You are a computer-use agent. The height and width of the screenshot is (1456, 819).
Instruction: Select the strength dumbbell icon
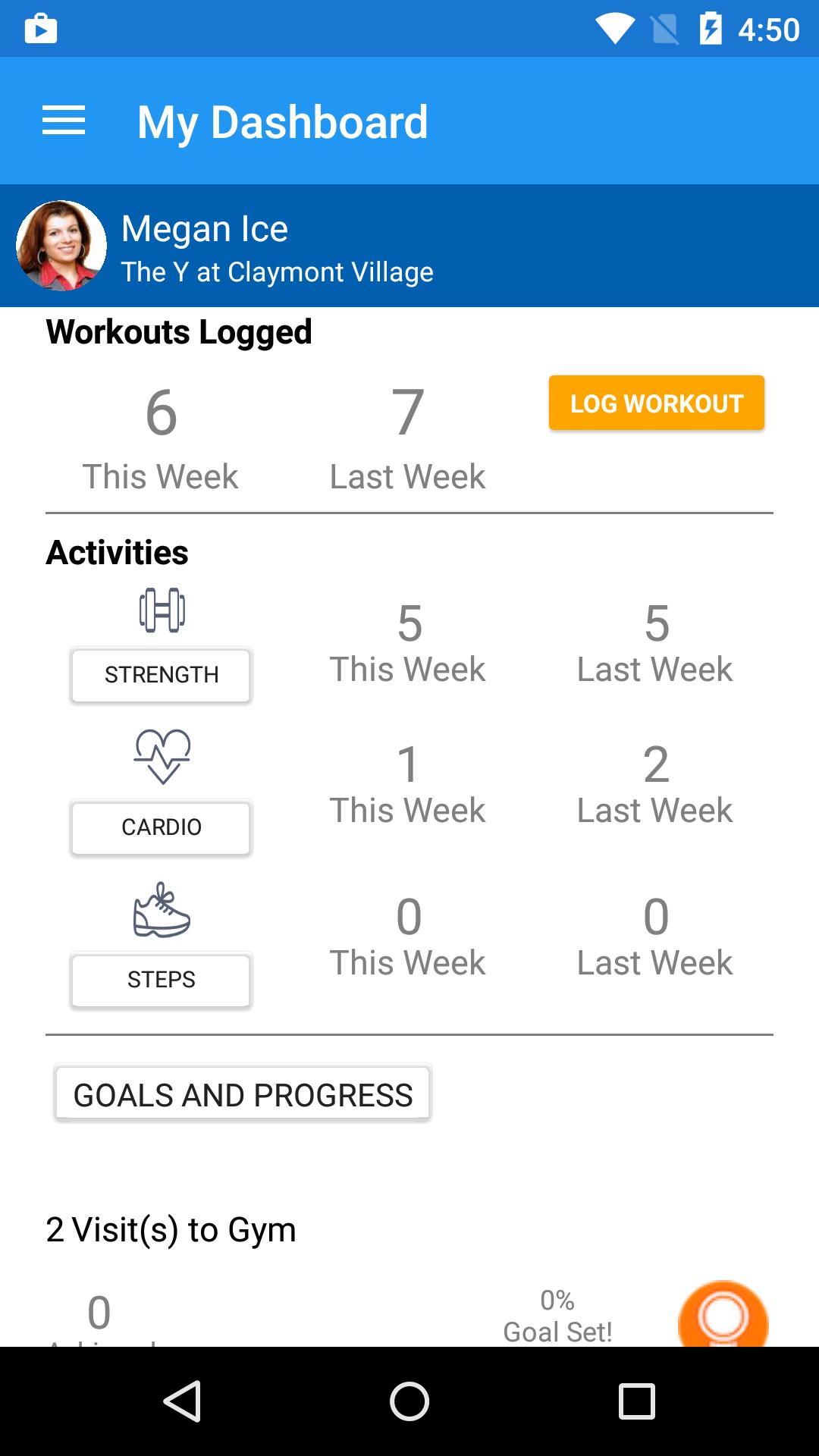point(160,609)
